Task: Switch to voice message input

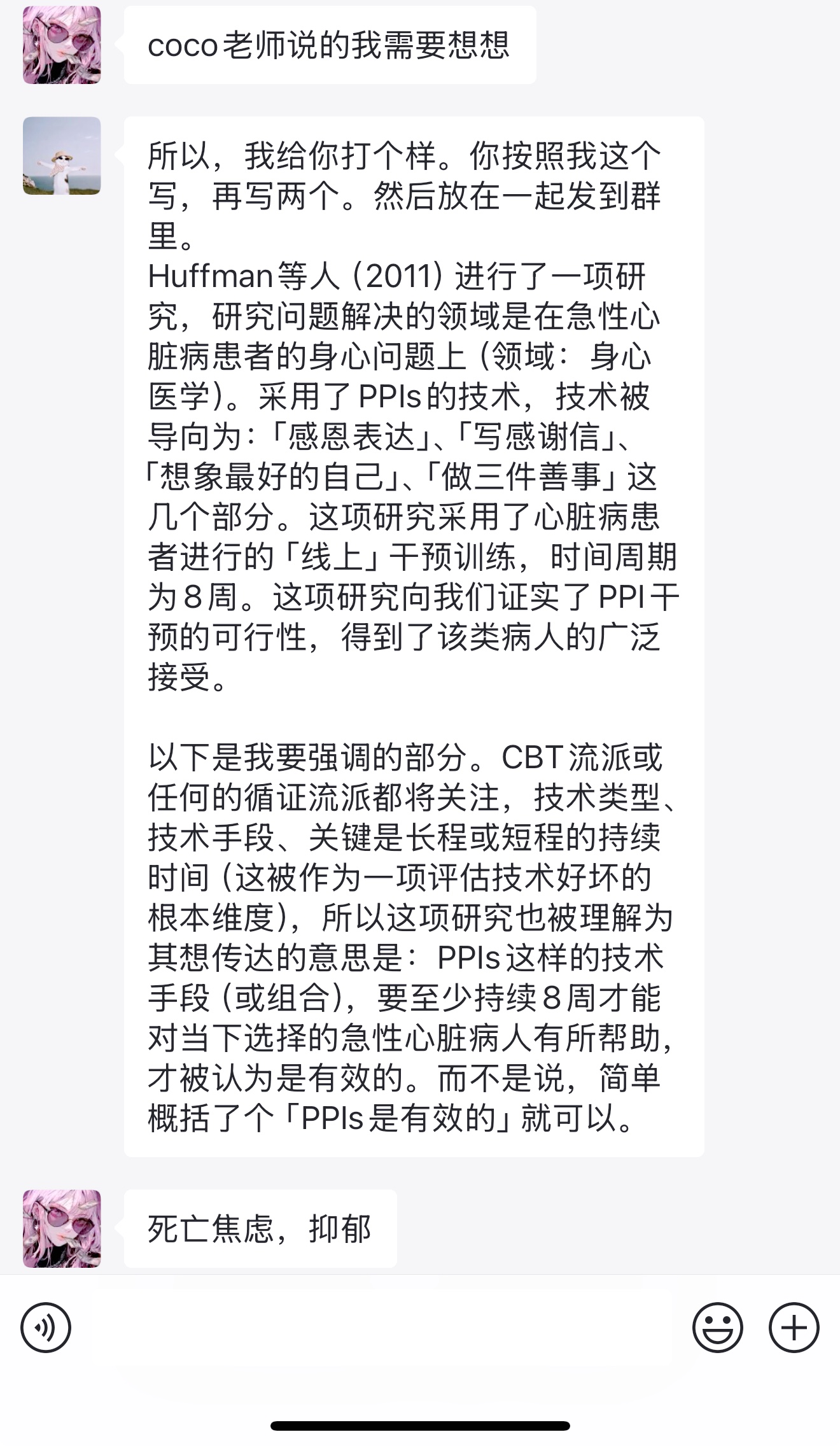Action: (46, 1327)
